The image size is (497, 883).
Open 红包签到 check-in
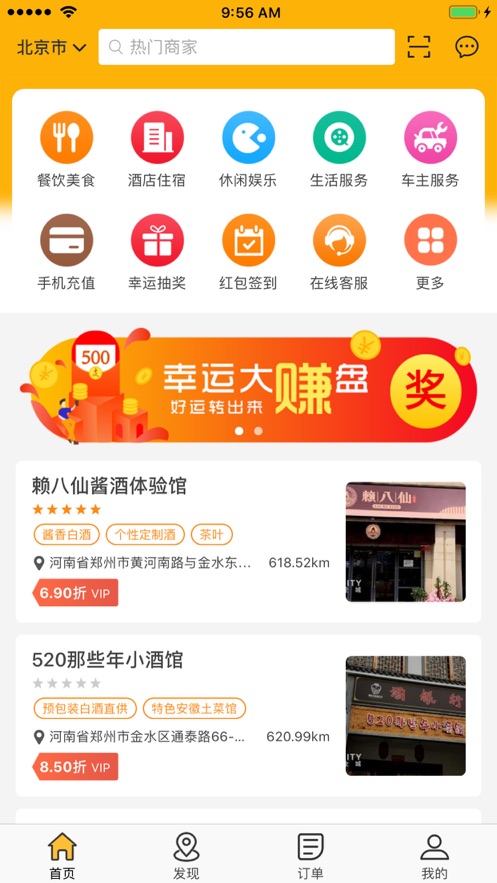[x=248, y=252]
